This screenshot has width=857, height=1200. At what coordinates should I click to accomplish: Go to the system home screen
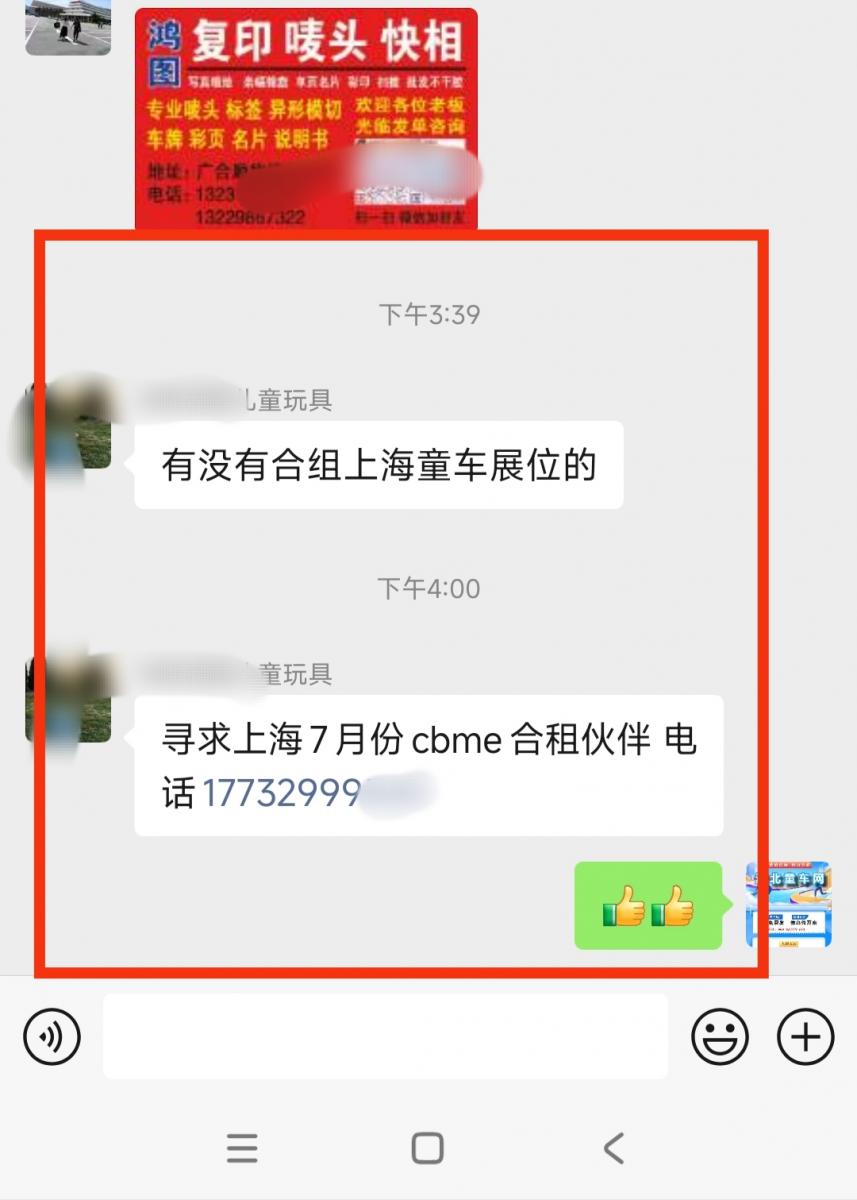pos(428,1147)
